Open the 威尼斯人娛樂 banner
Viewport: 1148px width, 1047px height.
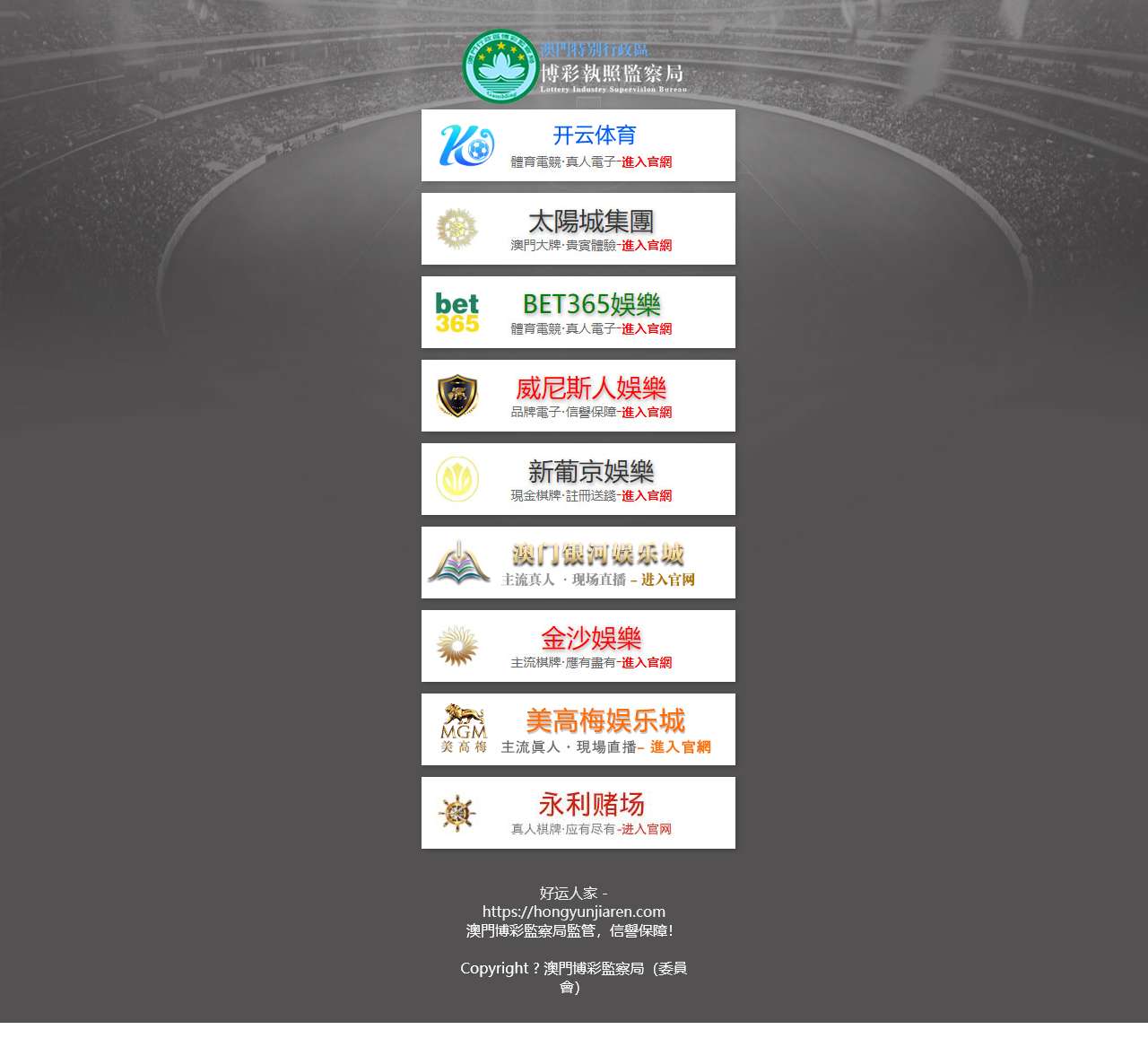click(x=578, y=396)
